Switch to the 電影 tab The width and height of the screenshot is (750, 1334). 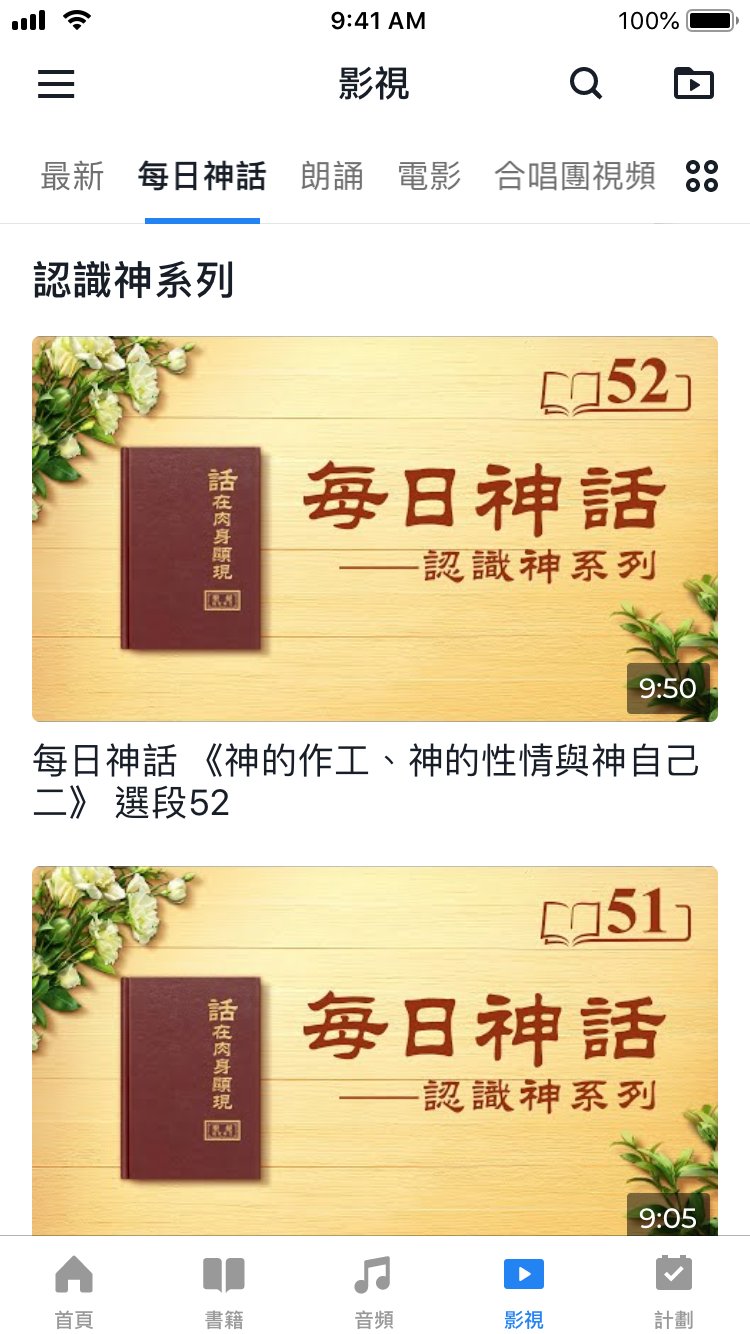tap(429, 177)
